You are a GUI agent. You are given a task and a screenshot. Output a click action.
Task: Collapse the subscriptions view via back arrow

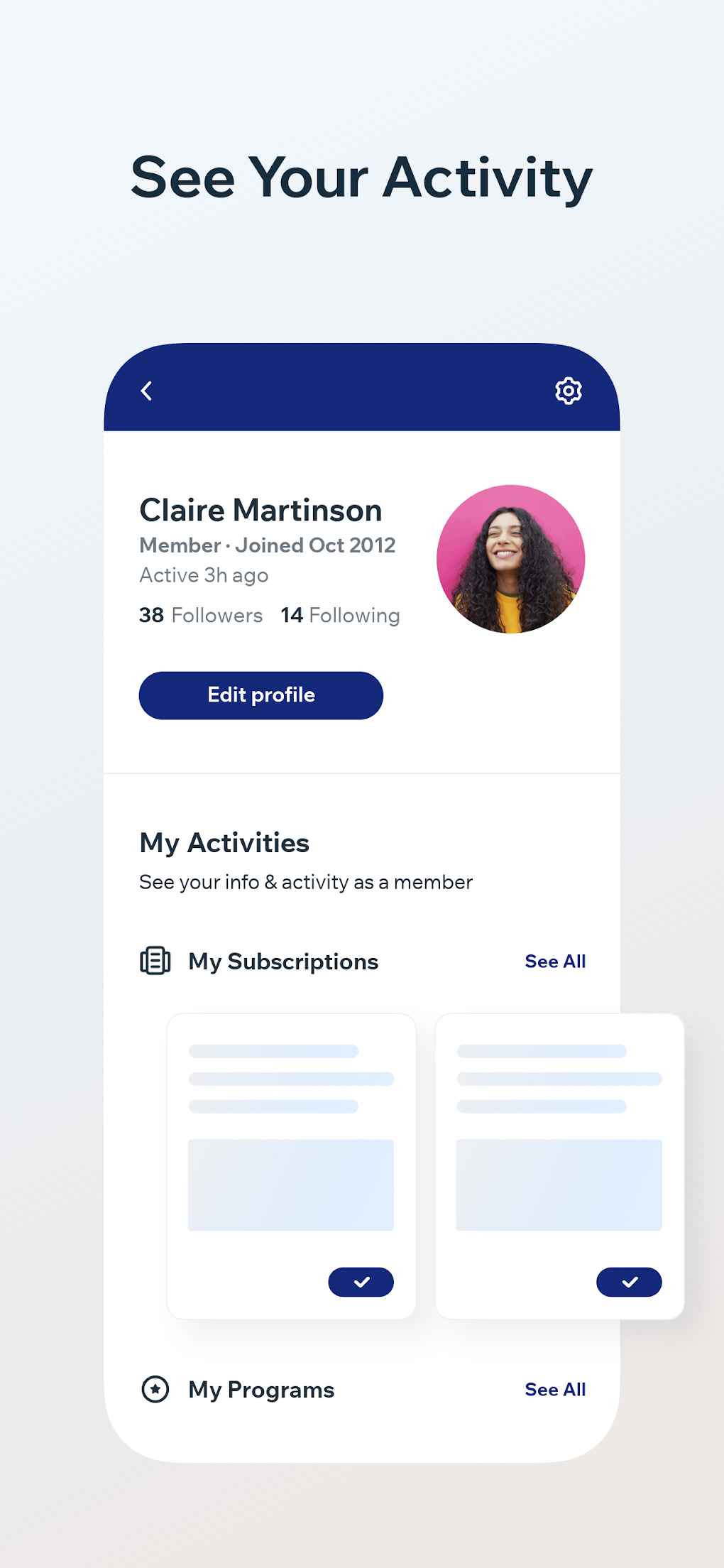click(146, 391)
